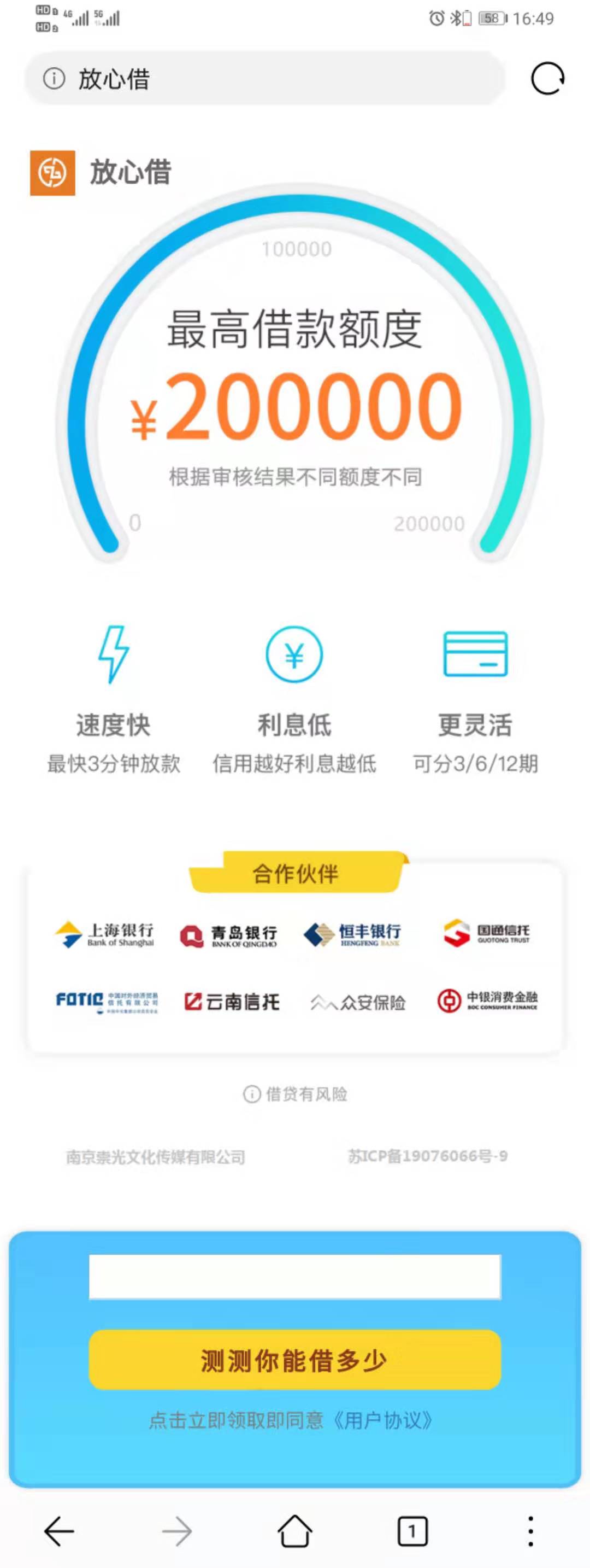Focus the white phone number input field
The width and height of the screenshot is (590, 1568).
(295, 1277)
